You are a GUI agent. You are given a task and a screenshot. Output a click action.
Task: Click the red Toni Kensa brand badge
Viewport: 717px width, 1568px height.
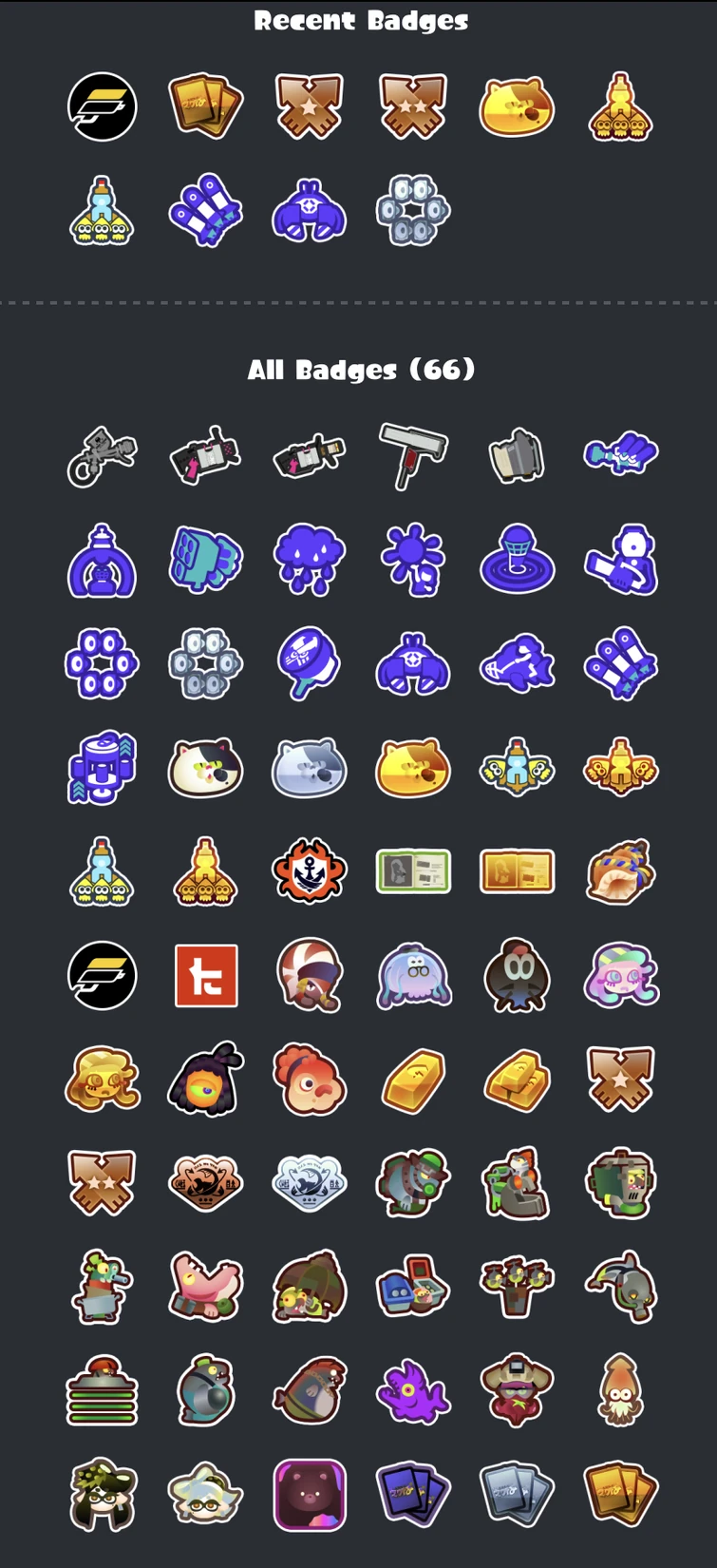click(205, 976)
